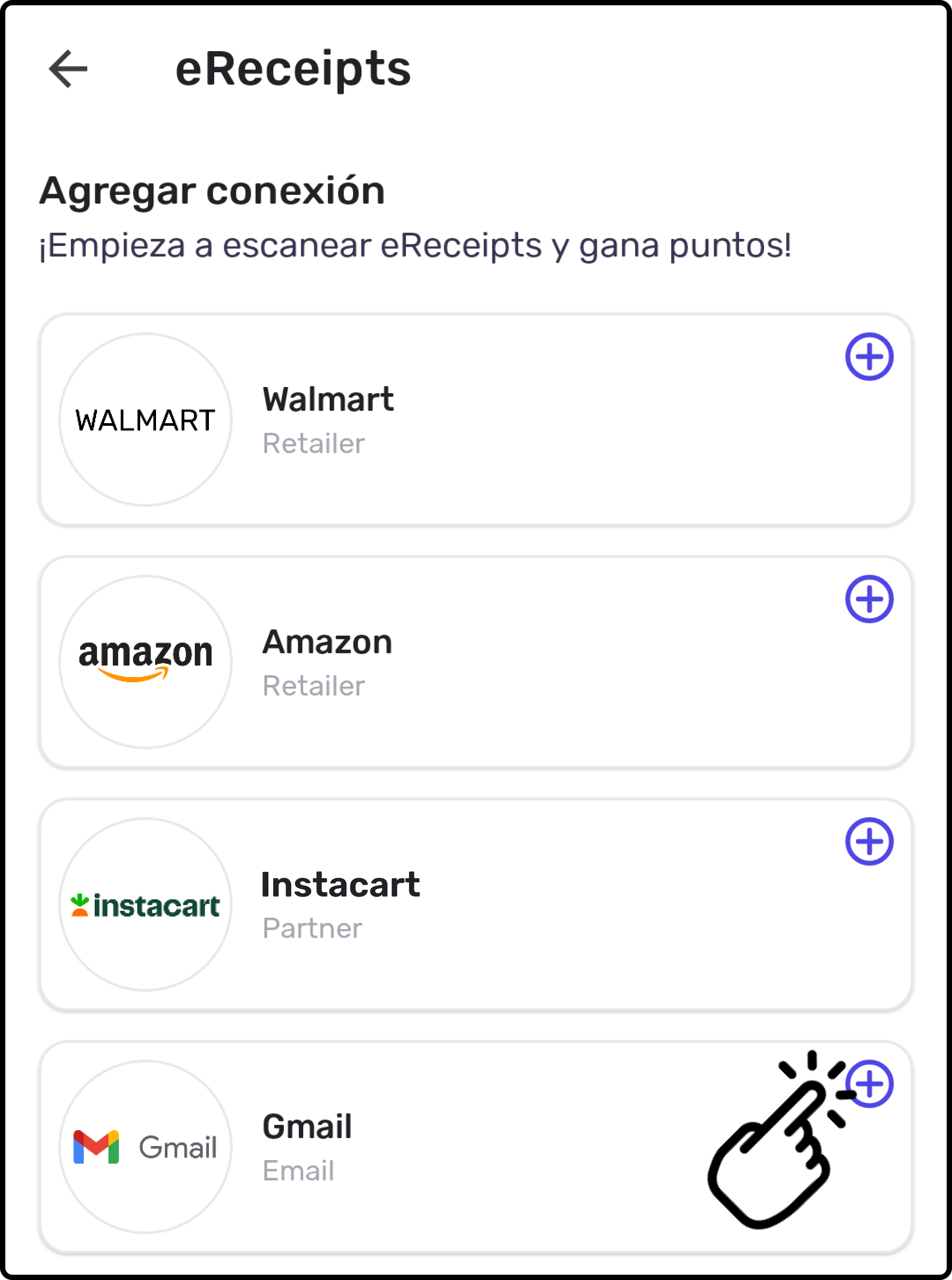
Task: Tap the plus icon to connect Gmail
Action: click(870, 1085)
